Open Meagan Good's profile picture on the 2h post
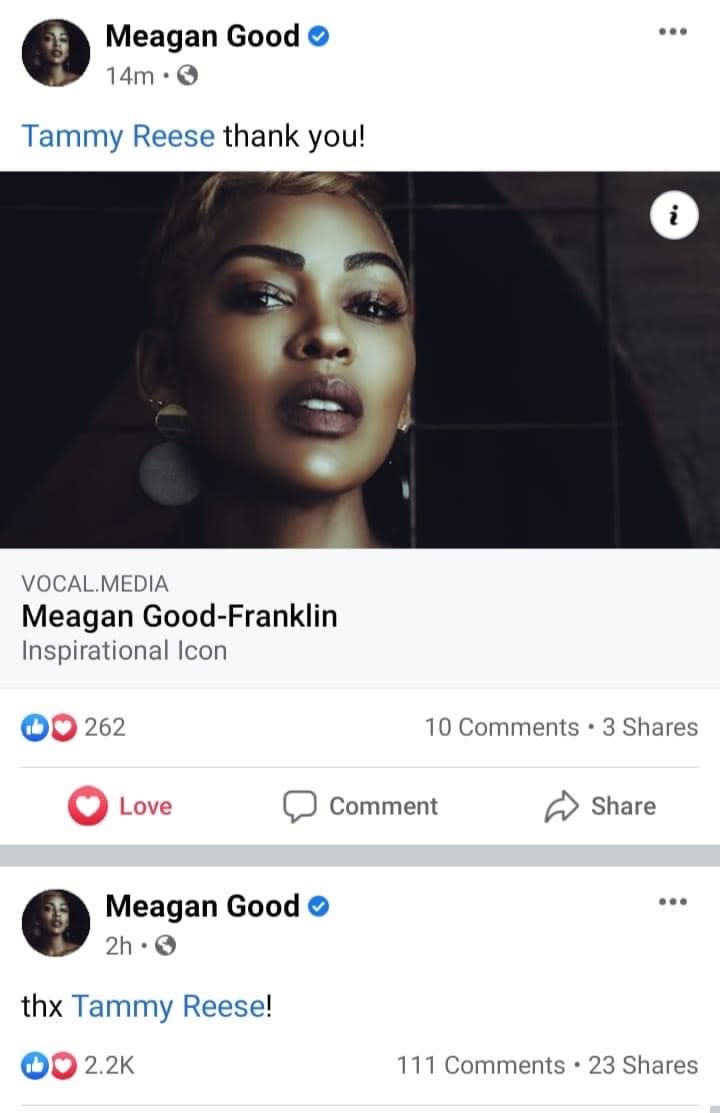720x1113 pixels. 56,922
